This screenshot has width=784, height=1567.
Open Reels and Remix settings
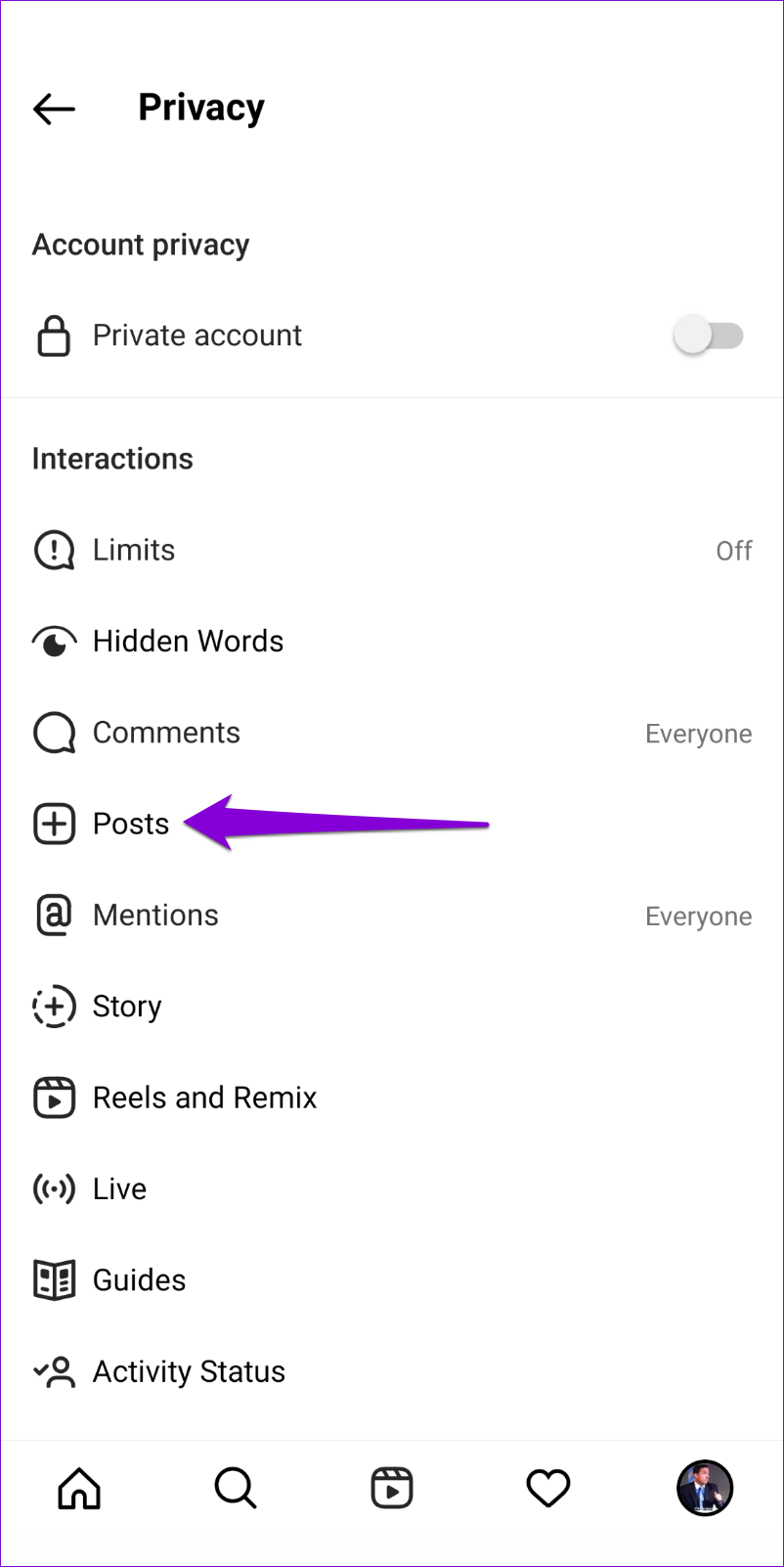(392, 1097)
